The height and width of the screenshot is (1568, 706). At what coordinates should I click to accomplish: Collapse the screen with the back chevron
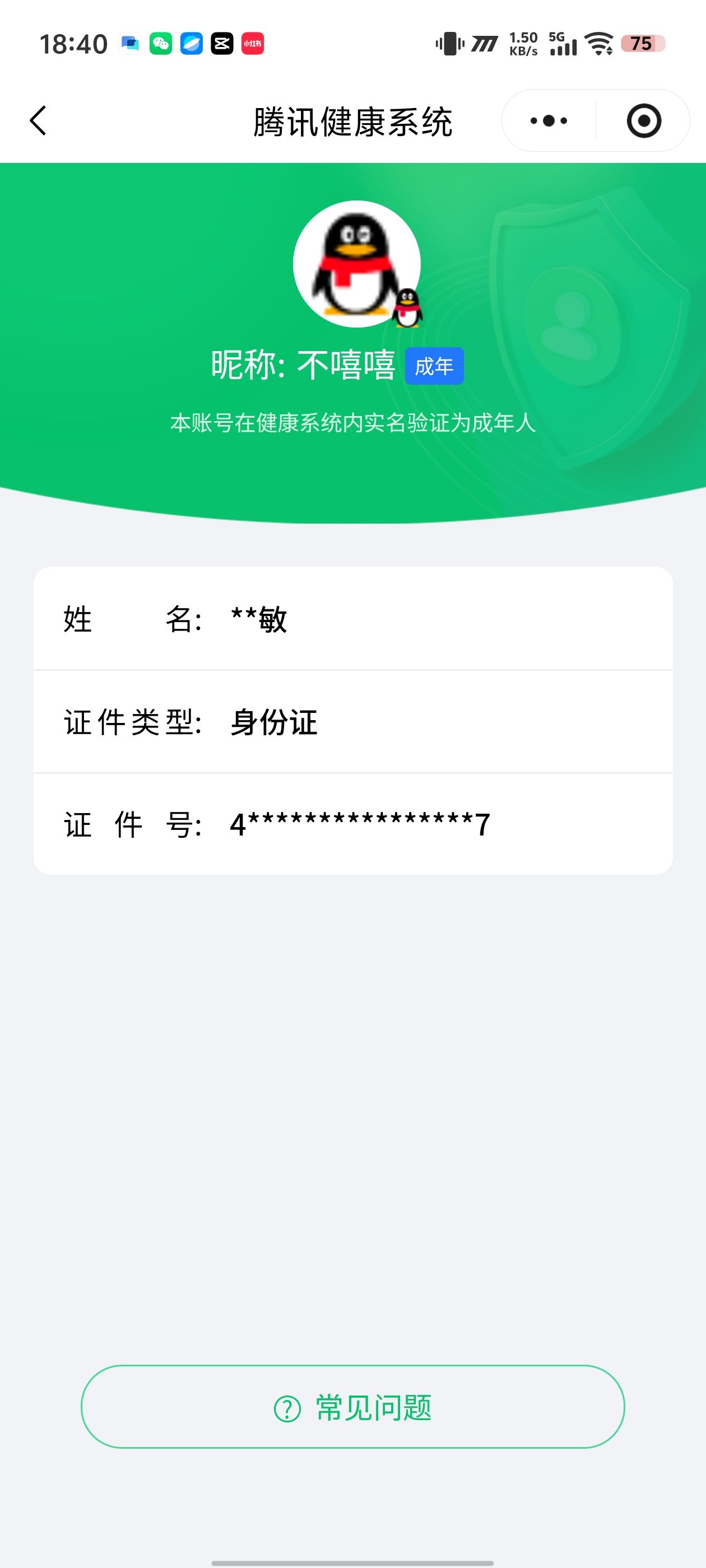click(38, 120)
